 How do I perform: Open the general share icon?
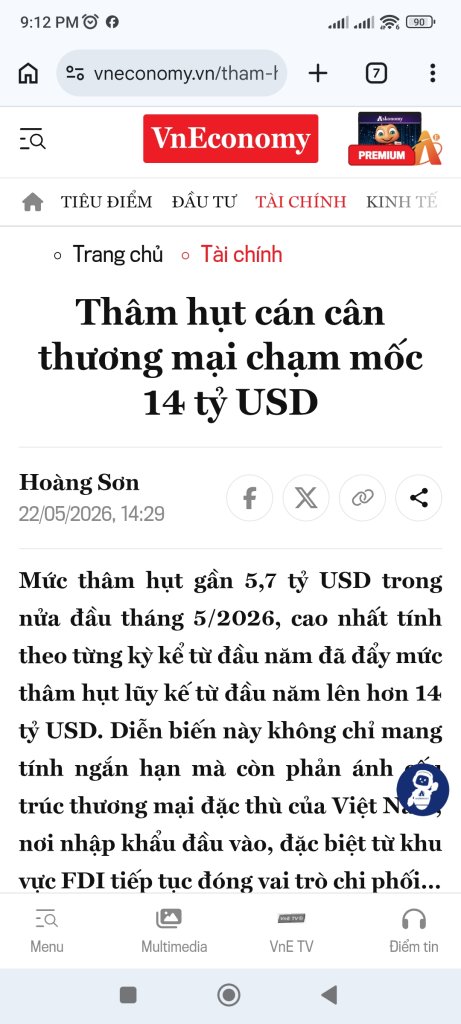click(x=419, y=498)
